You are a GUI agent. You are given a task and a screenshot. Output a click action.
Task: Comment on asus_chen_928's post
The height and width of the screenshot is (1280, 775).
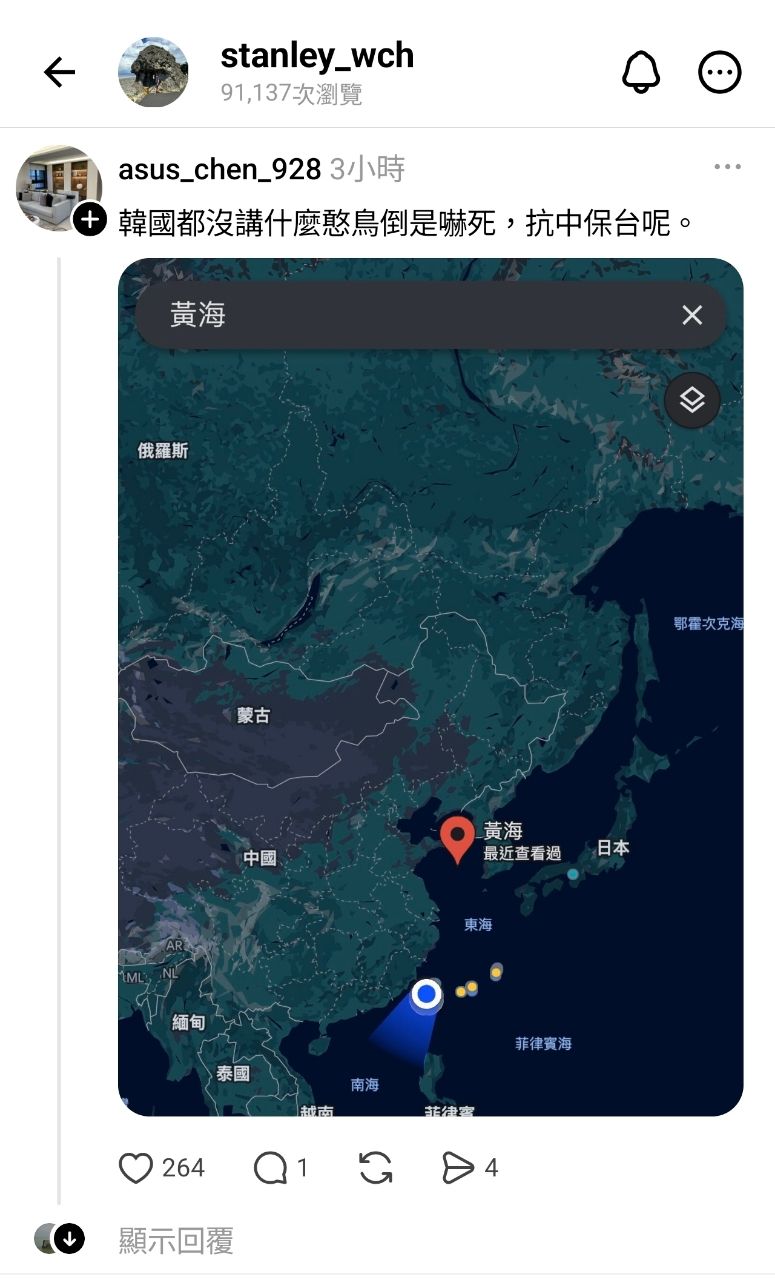pyautogui.click(x=270, y=1168)
